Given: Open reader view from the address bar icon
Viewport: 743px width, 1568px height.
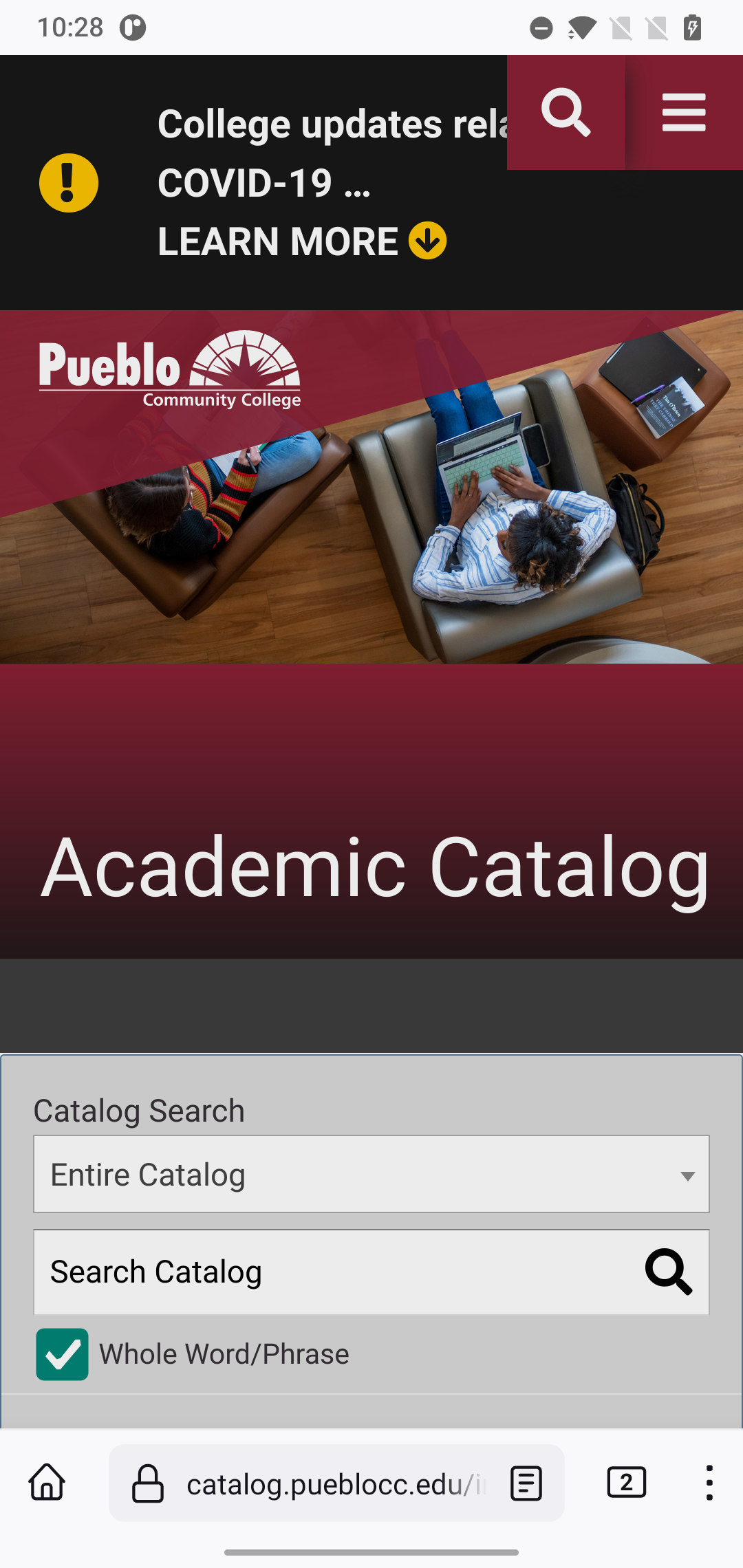Looking at the screenshot, I should click(525, 1483).
